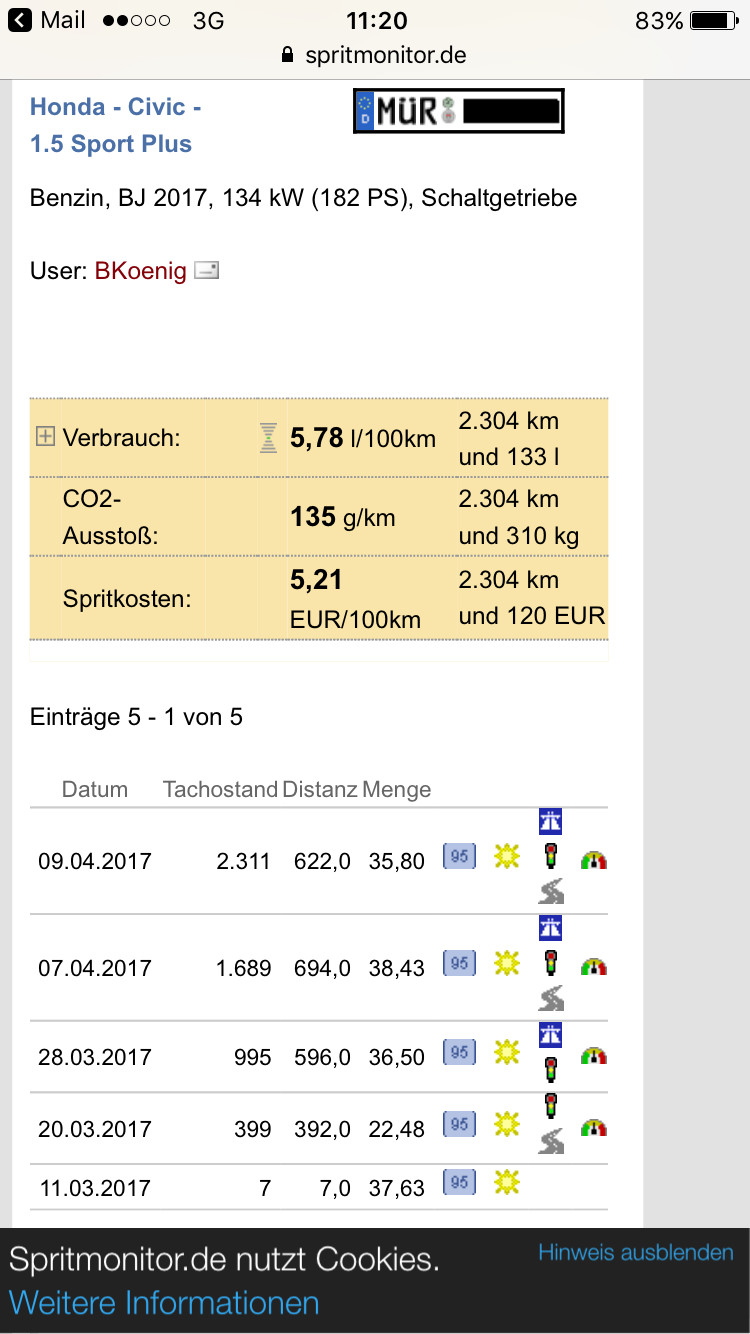The width and height of the screenshot is (750, 1334).
Task: Expand the Verbrauch details
Action: (x=45, y=437)
